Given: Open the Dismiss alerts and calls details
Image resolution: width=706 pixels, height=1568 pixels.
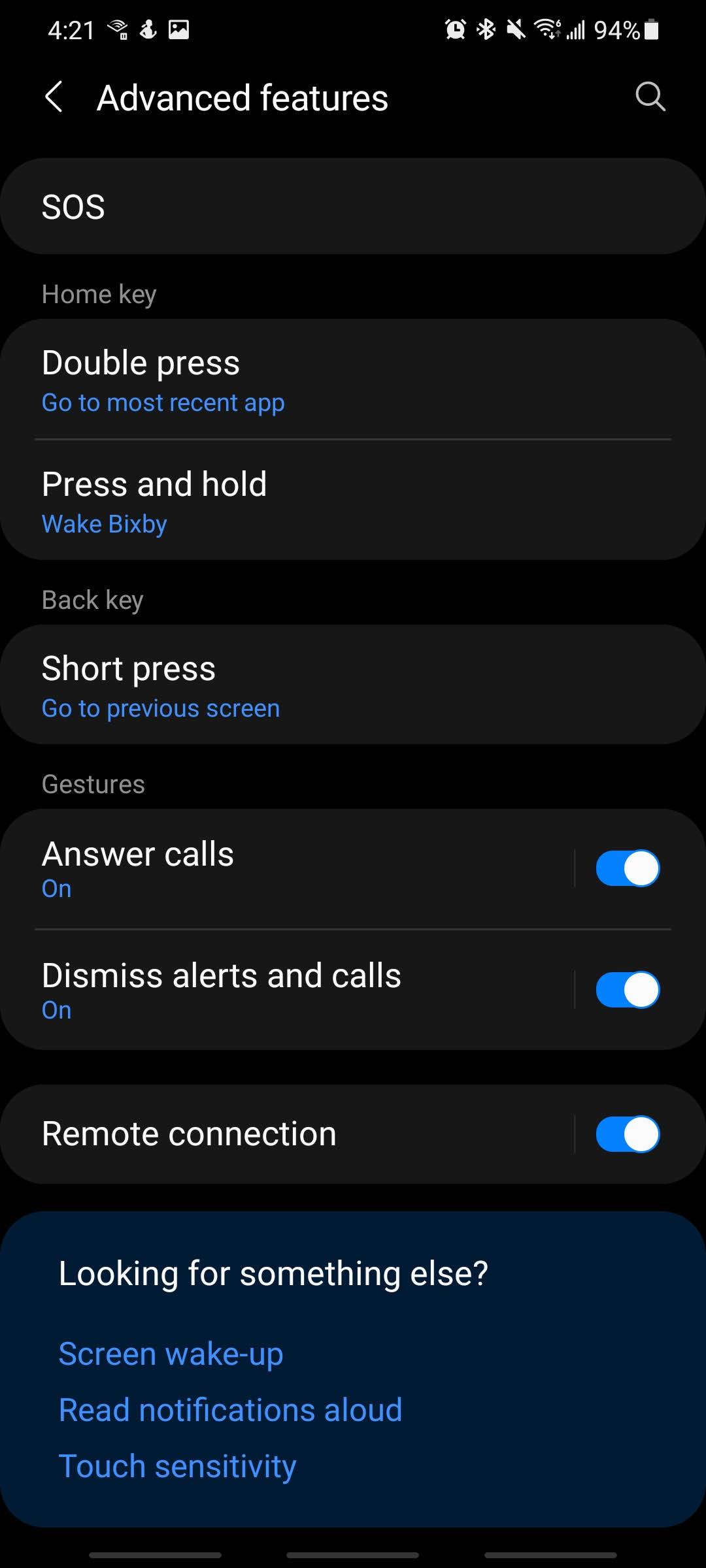Looking at the screenshot, I should (288, 990).
